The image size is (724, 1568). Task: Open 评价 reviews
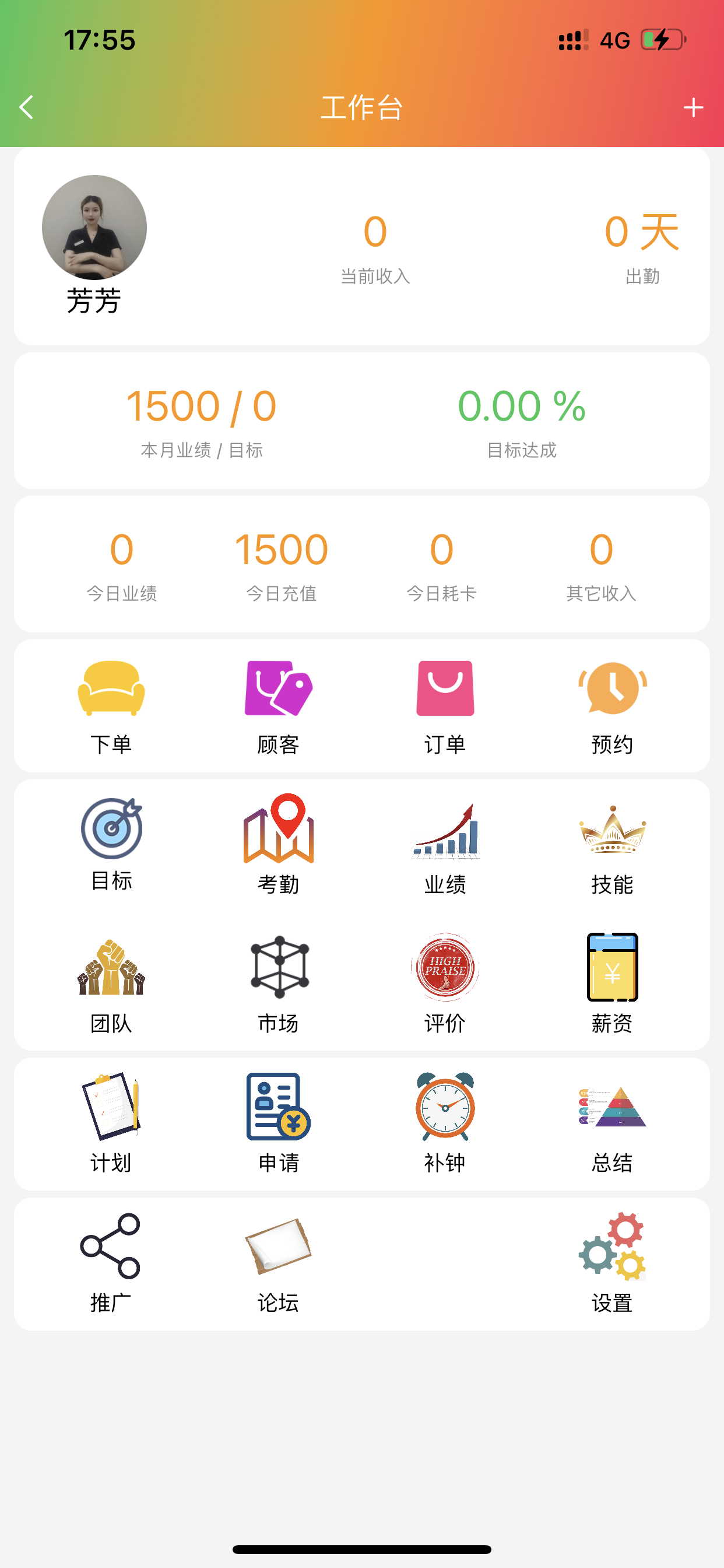(445, 967)
